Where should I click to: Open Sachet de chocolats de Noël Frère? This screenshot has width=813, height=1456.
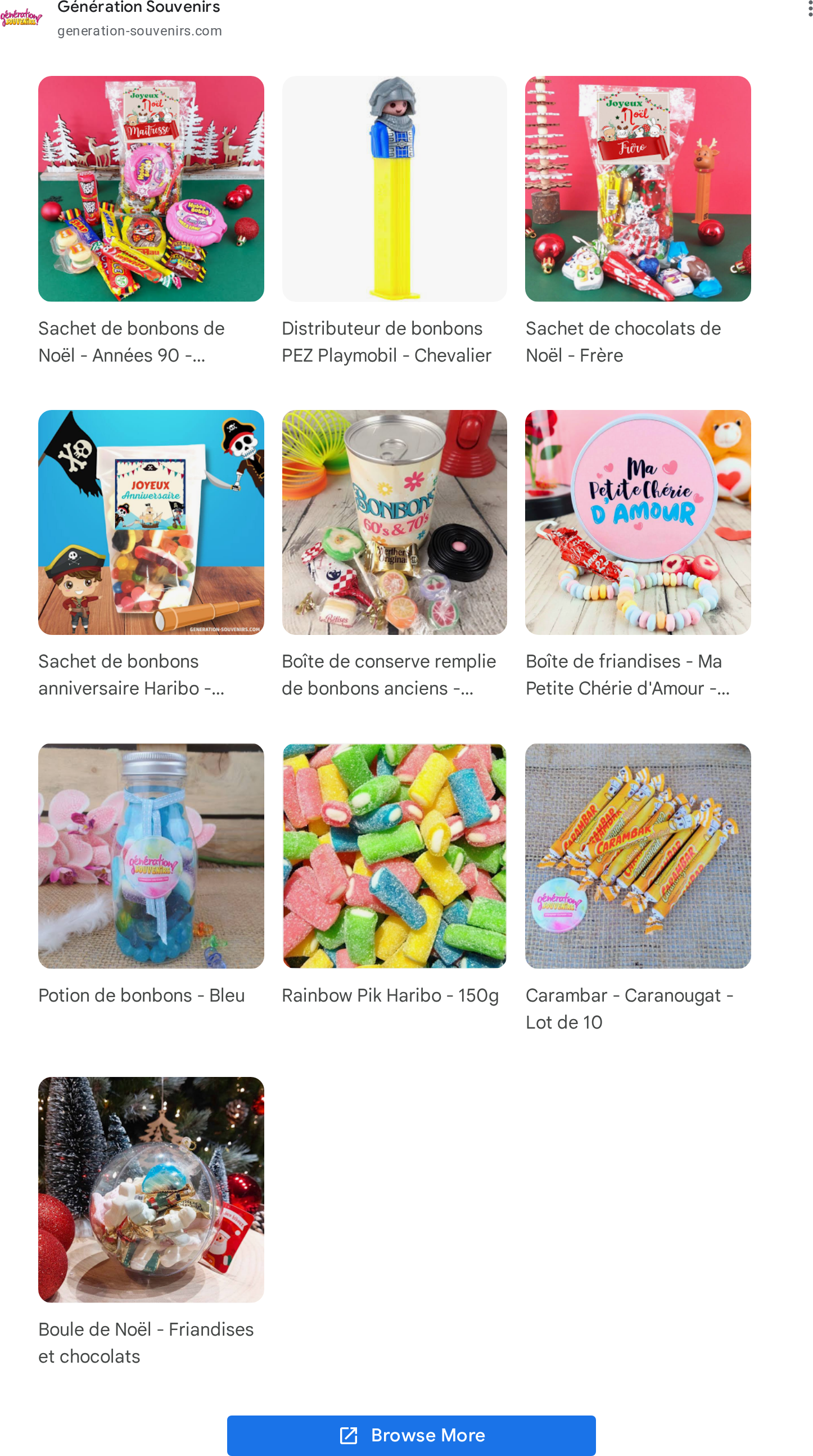point(638,222)
